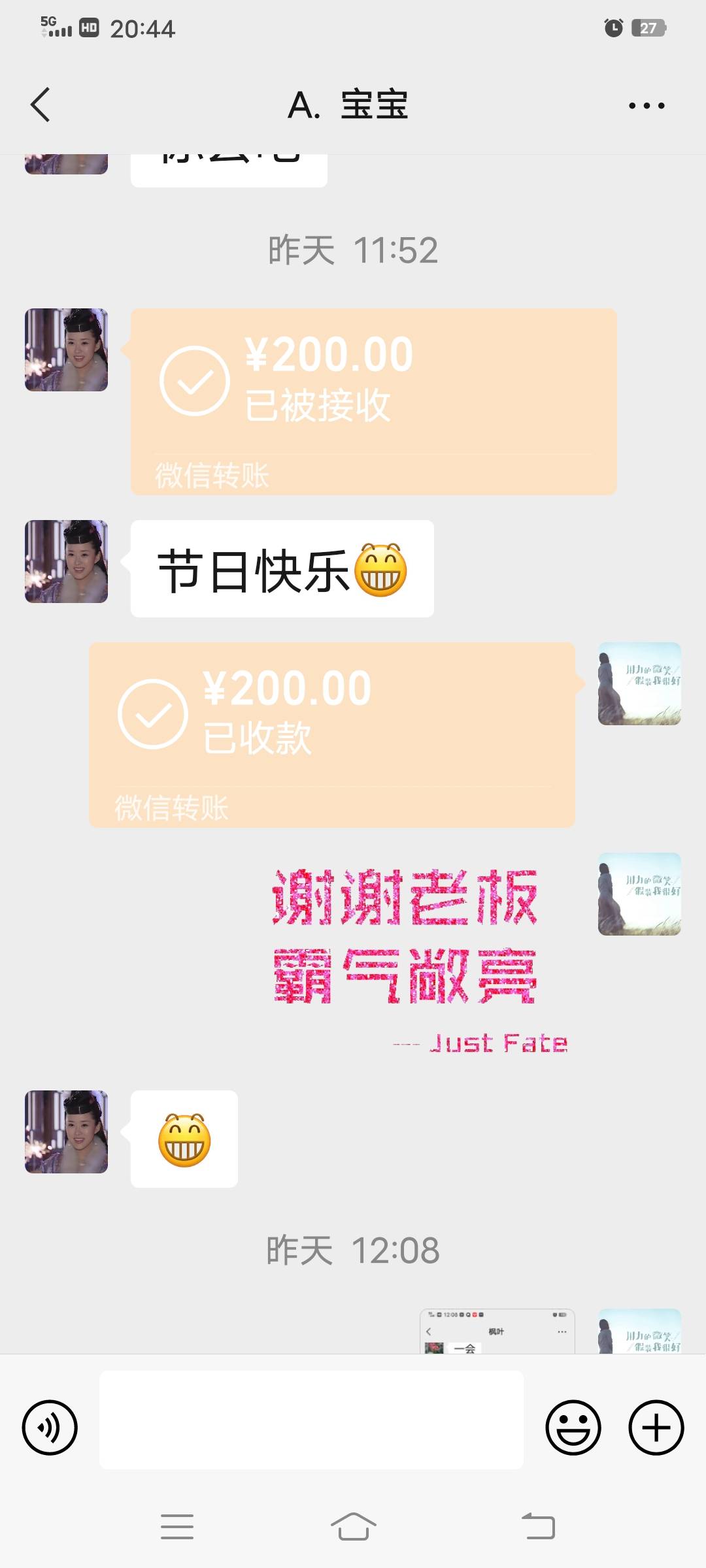The image size is (706, 1568).
Task: Open the grinning emoji sticker message
Action: (183, 1137)
